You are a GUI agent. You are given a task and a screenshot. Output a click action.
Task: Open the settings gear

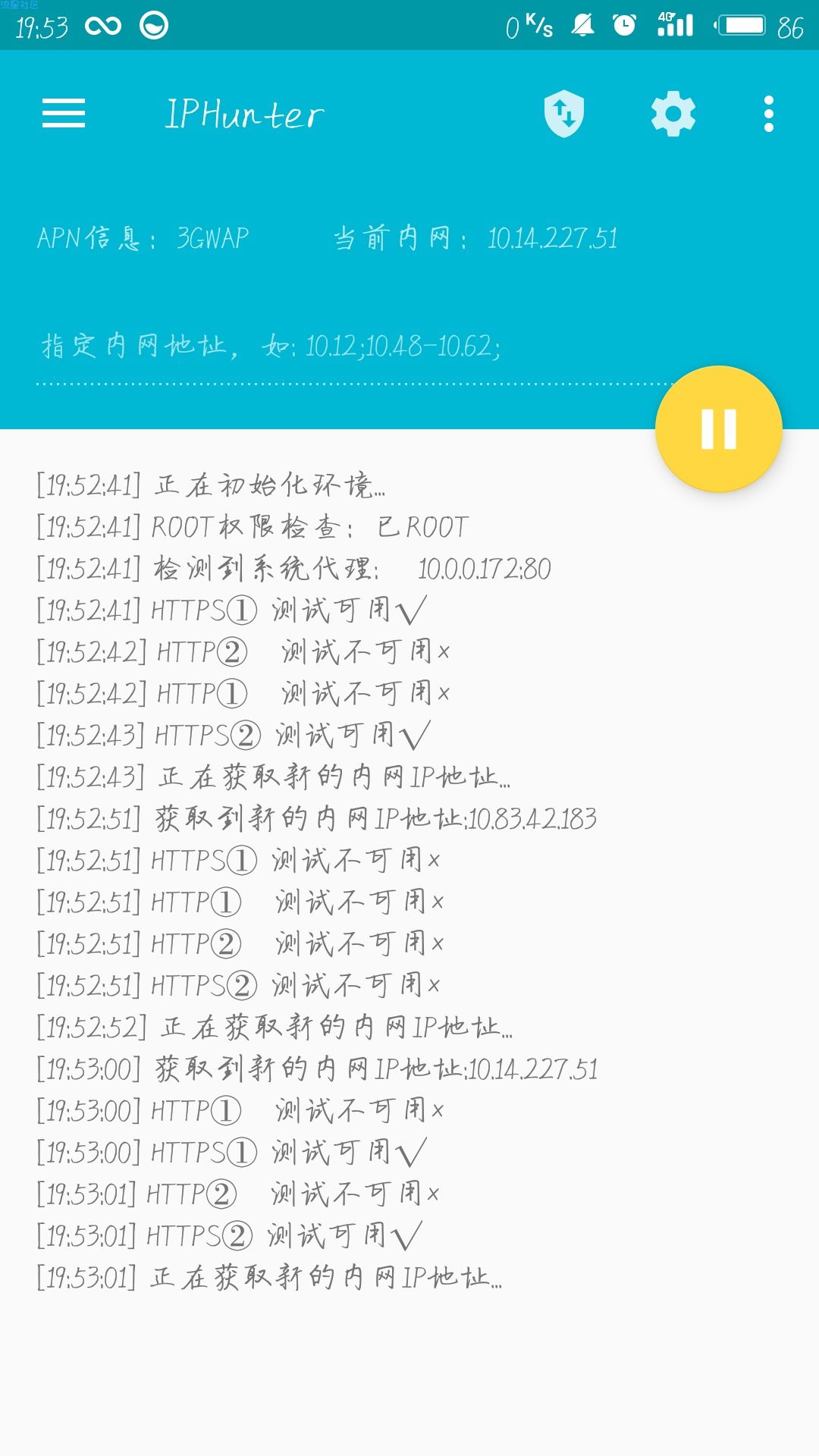673,114
